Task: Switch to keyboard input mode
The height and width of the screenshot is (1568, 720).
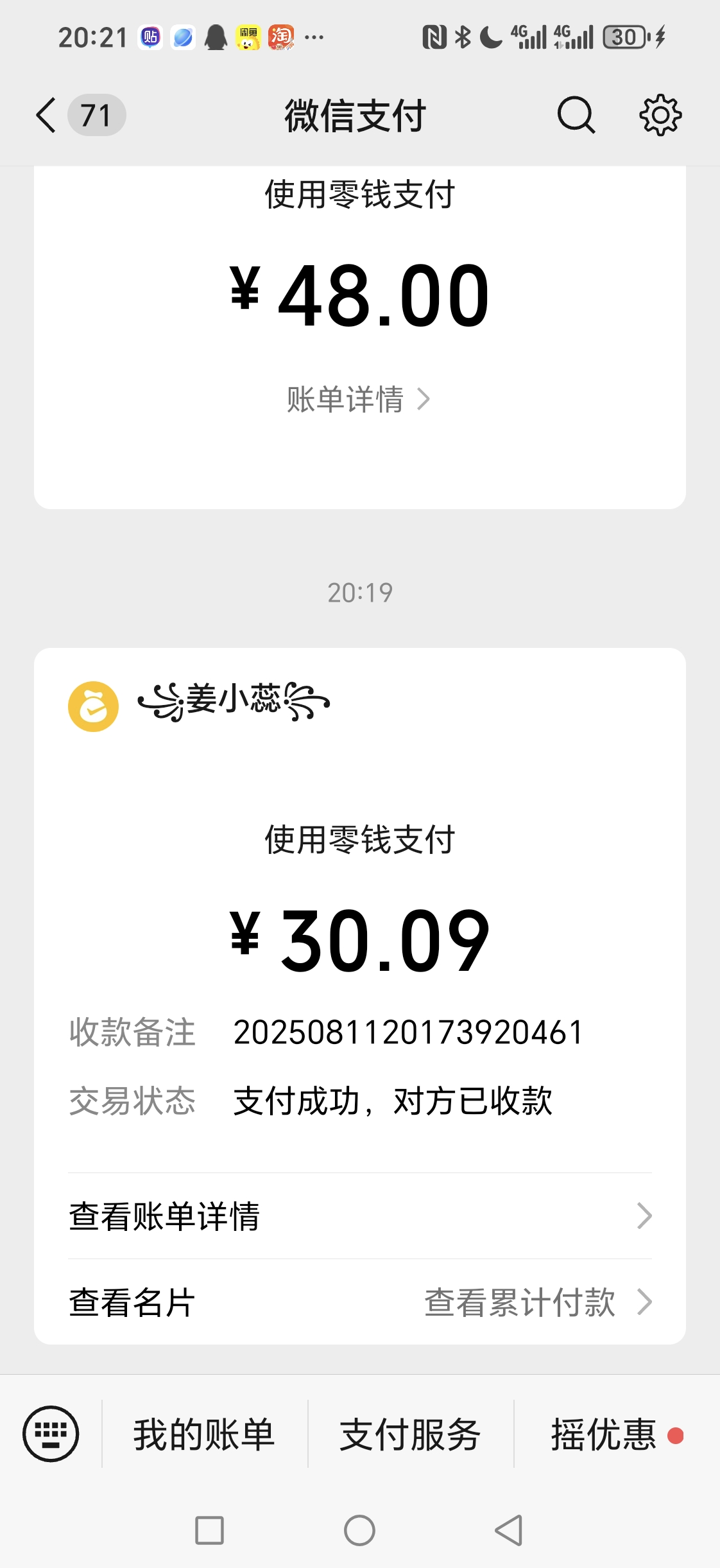Action: point(51,1433)
